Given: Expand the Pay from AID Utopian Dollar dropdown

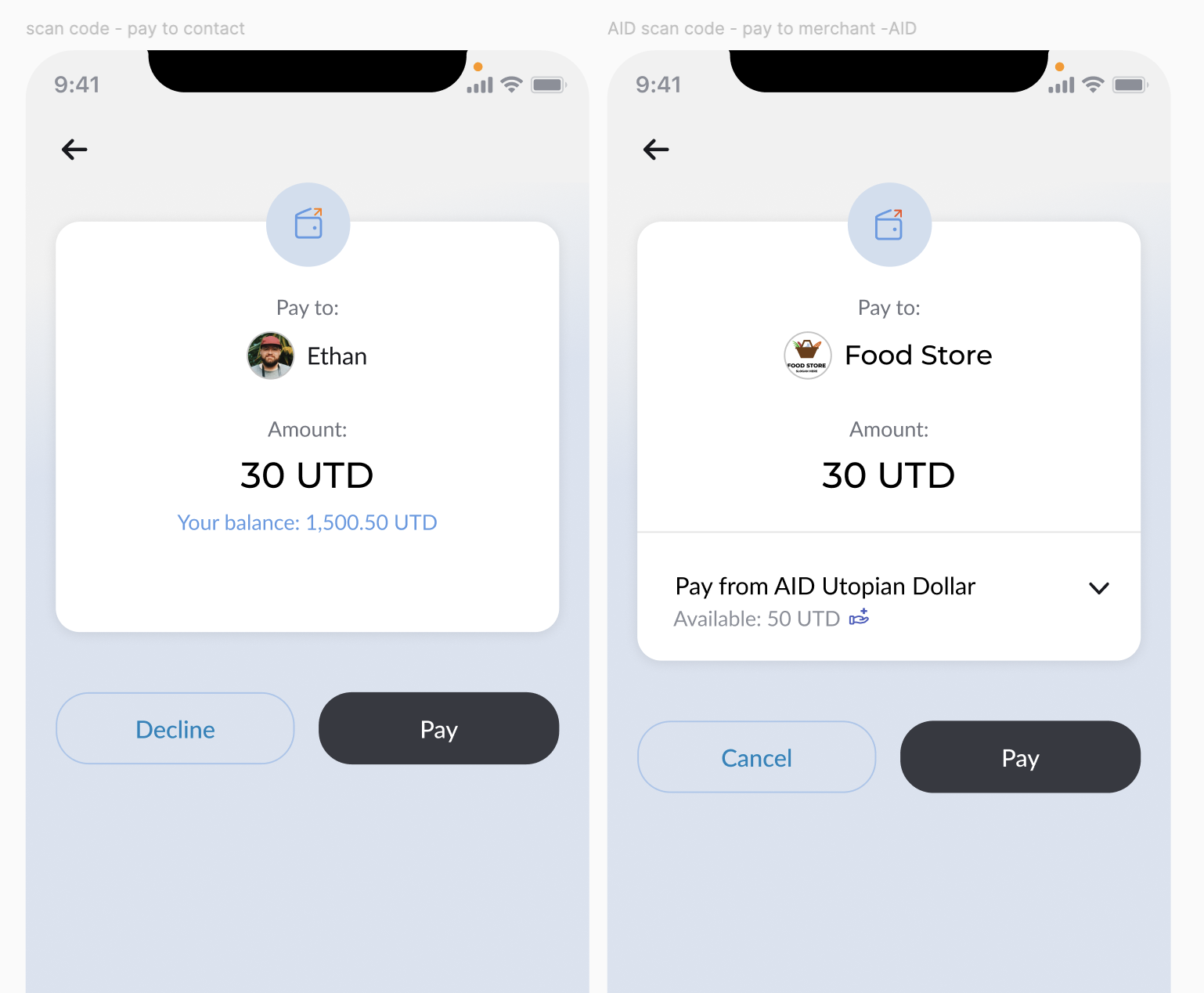Looking at the screenshot, I should click(x=1098, y=588).
